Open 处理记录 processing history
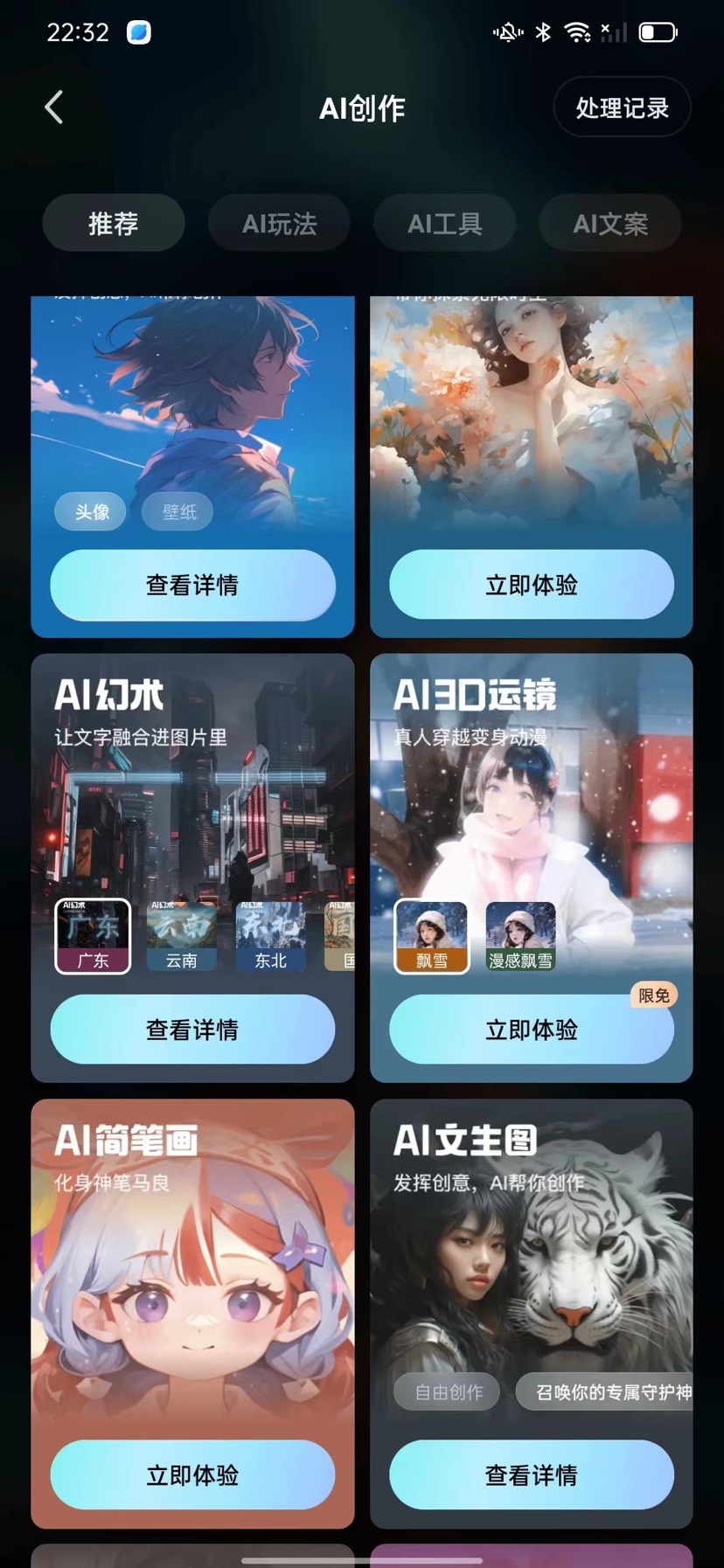Screen dimensions: 724x1568 coord(622,108)
